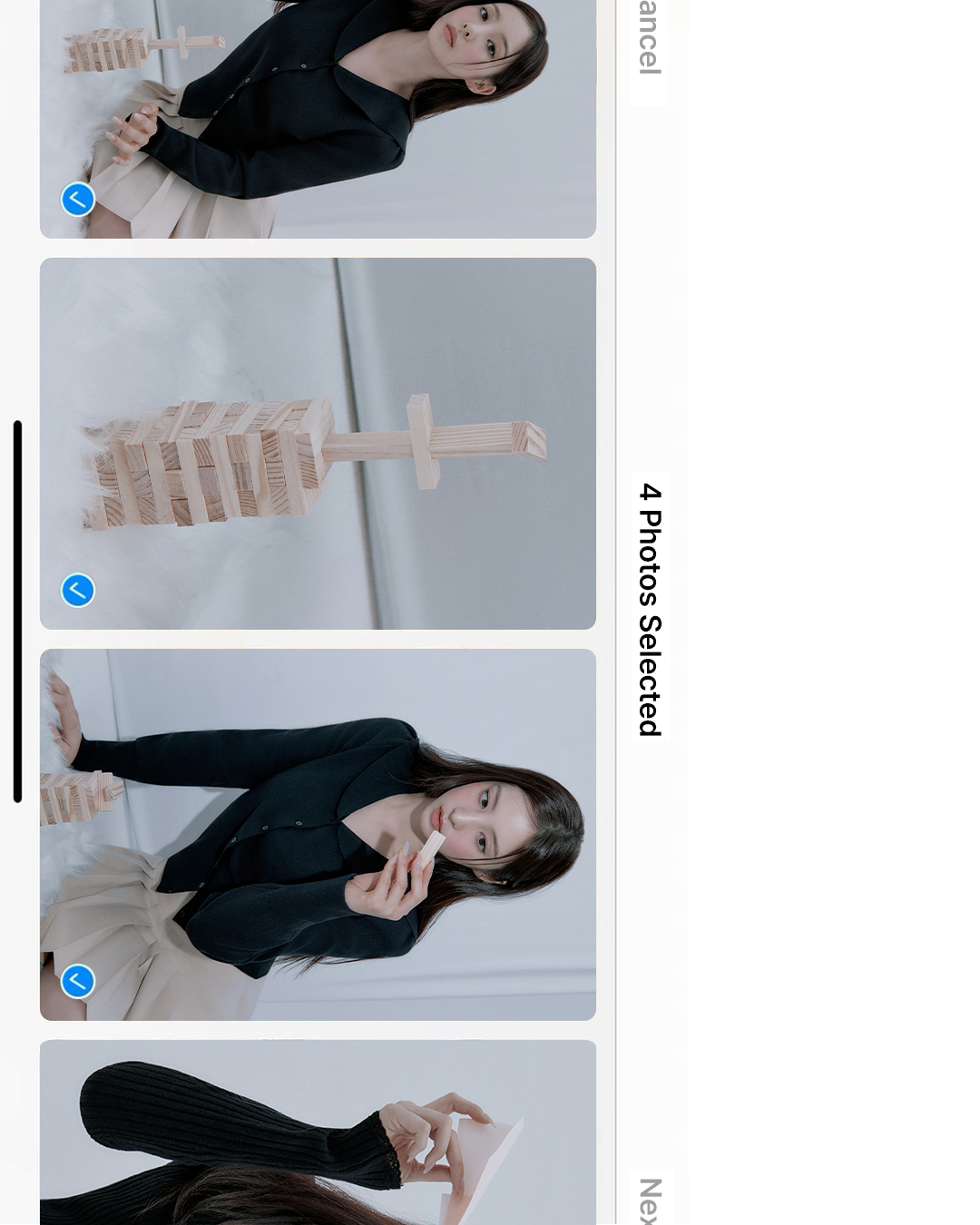Open photo of only the wooden block tower
Viewport: 980px width, 1225px height.
coord(318,444)
